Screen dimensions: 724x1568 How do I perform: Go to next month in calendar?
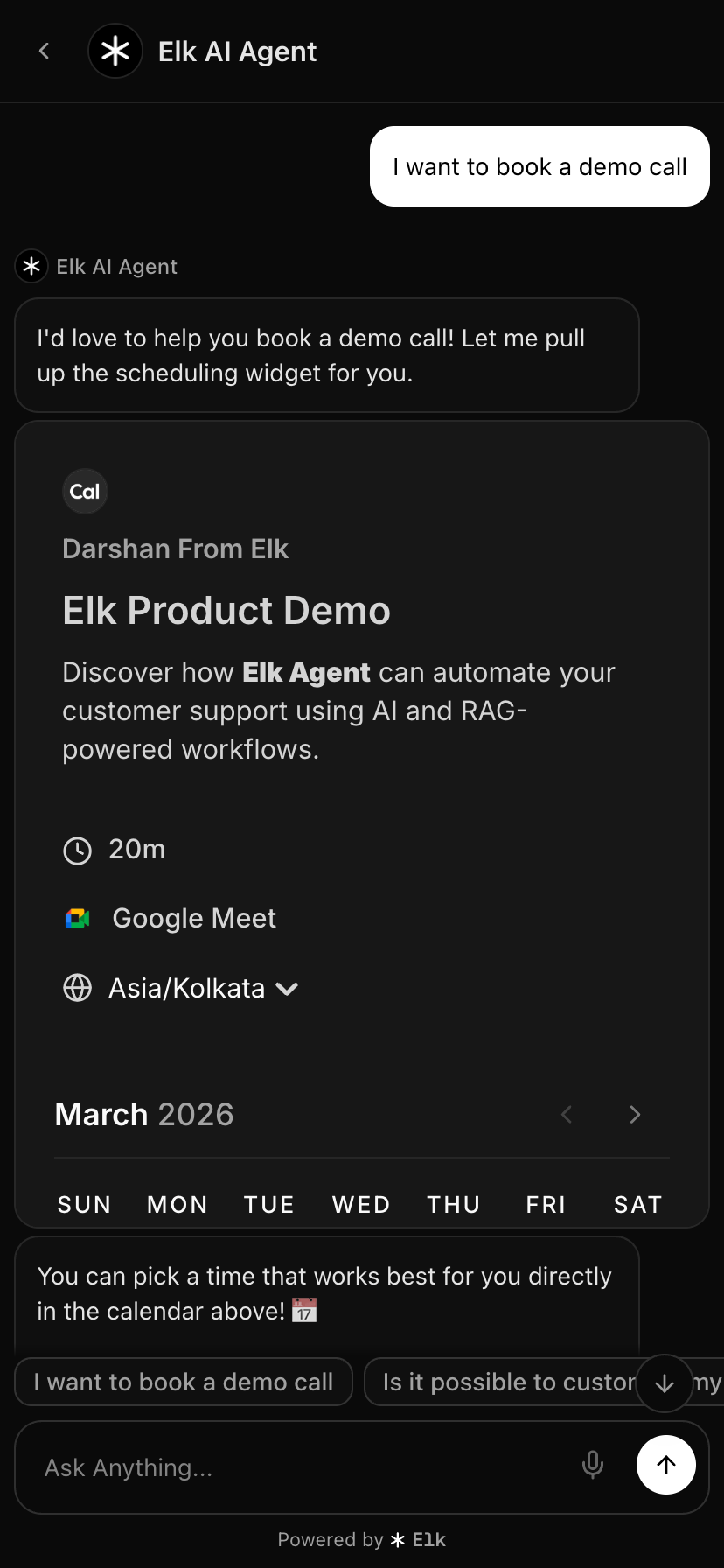[x=635, y=1114]
